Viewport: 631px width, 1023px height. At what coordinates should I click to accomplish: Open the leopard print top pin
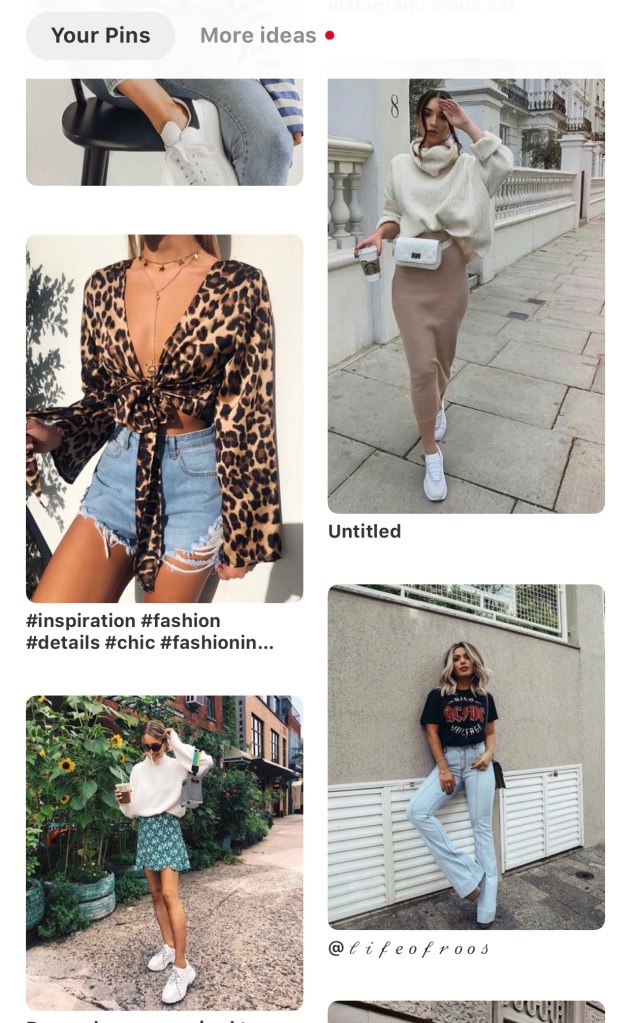(164, 418)
